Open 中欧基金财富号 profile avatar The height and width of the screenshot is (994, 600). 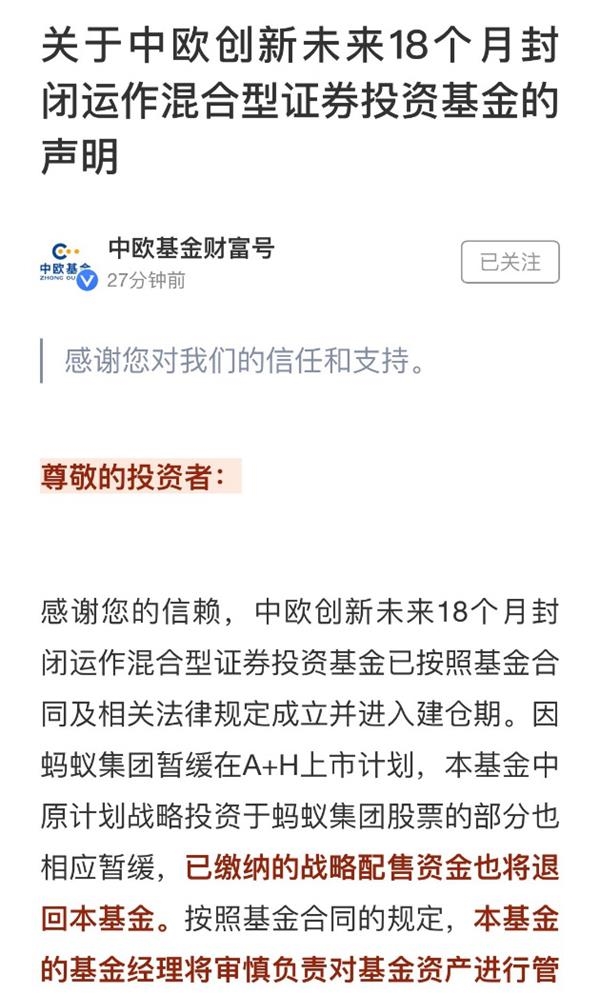click(67, 264)
